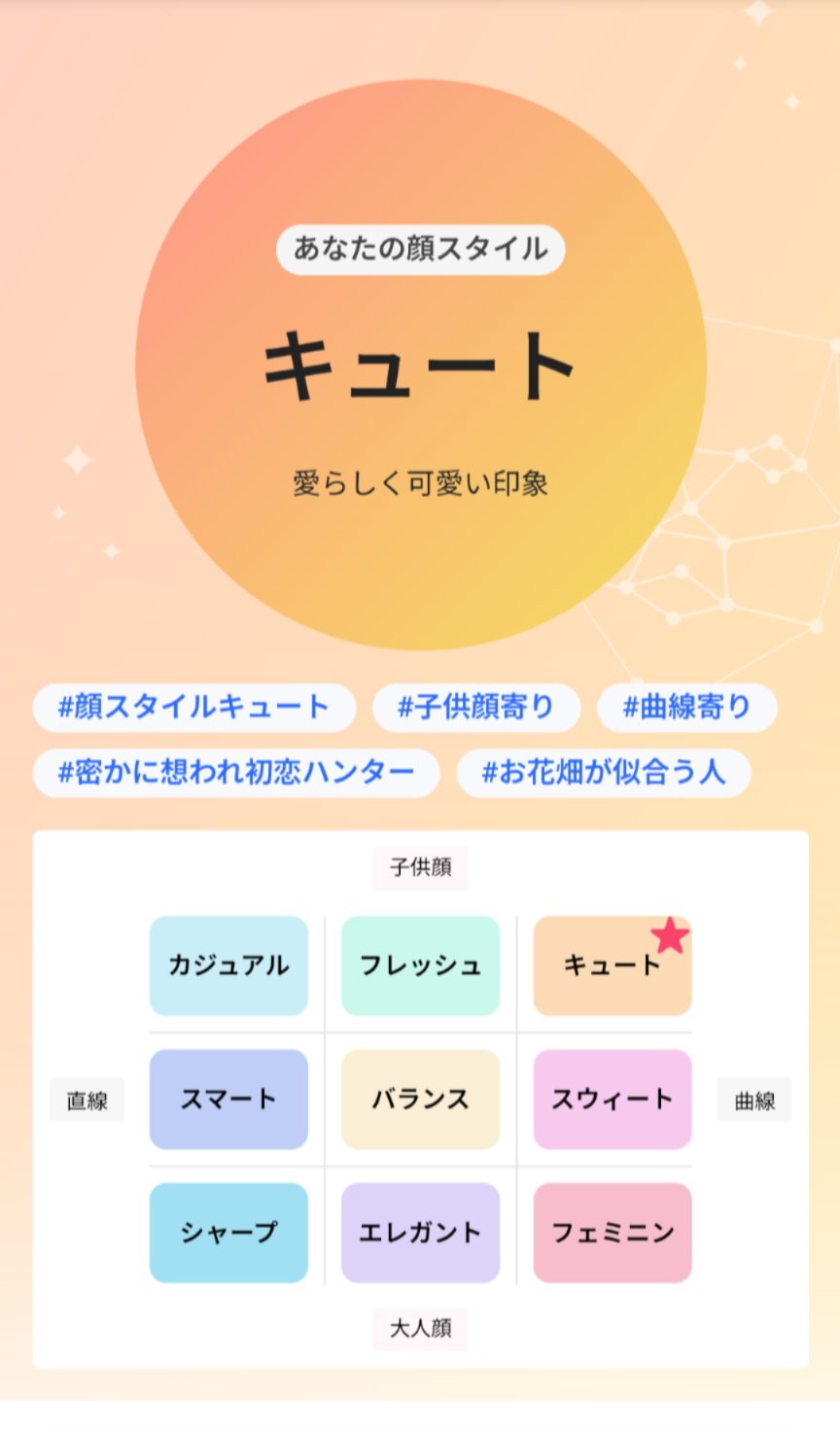Open the #顔スタイルキュート hashtag

(x=194, y=709)
